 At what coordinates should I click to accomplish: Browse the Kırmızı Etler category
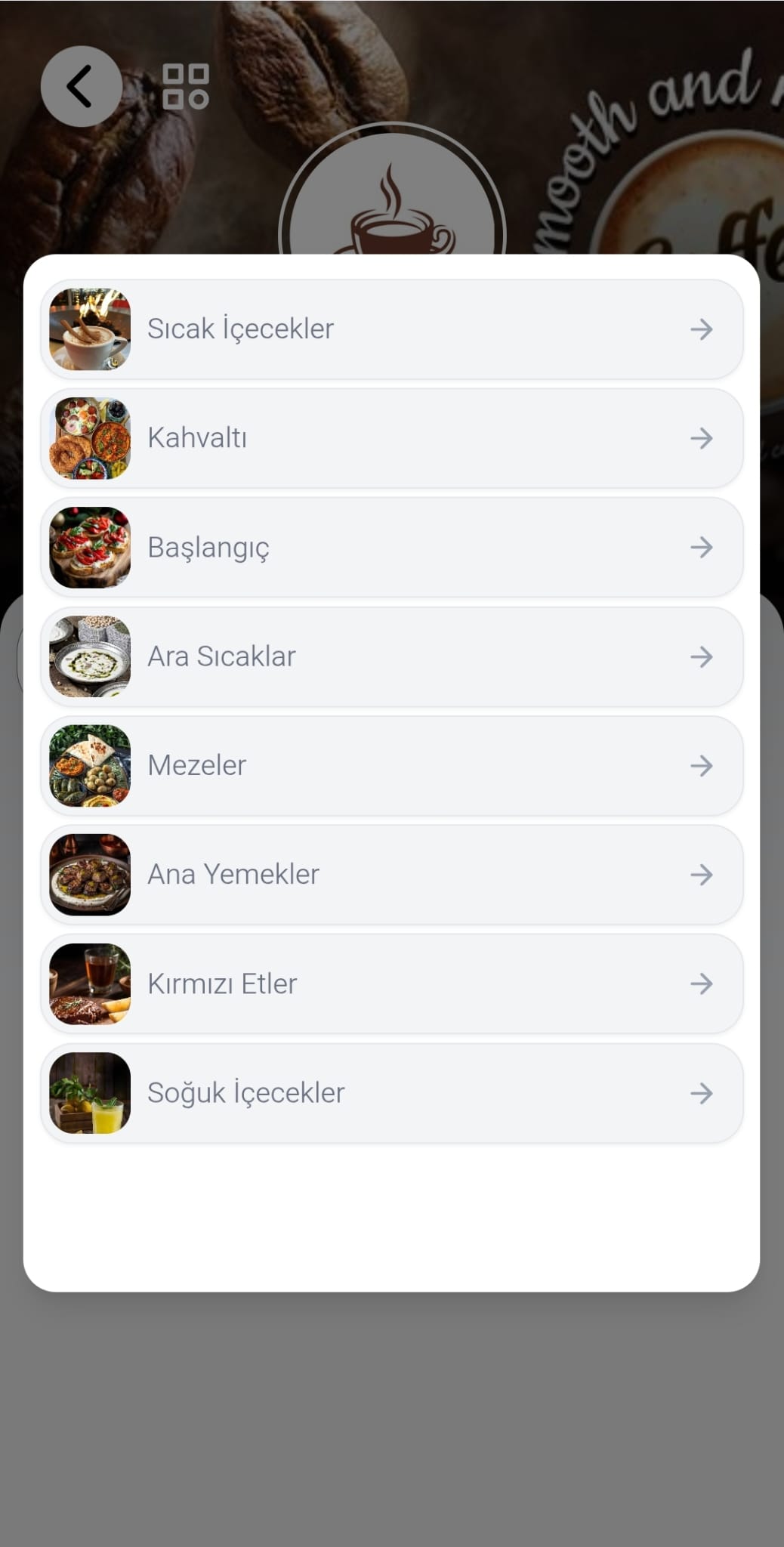[391, 984]
